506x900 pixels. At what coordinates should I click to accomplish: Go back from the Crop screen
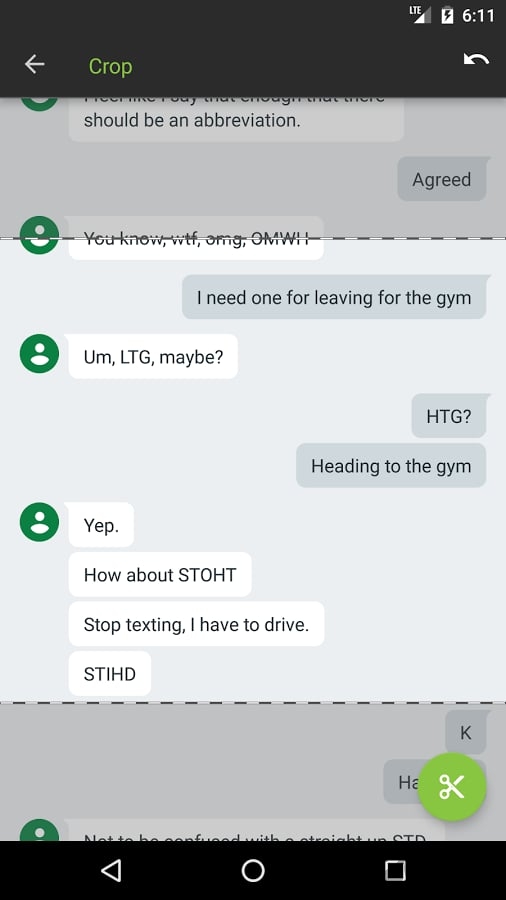[34, 64]
